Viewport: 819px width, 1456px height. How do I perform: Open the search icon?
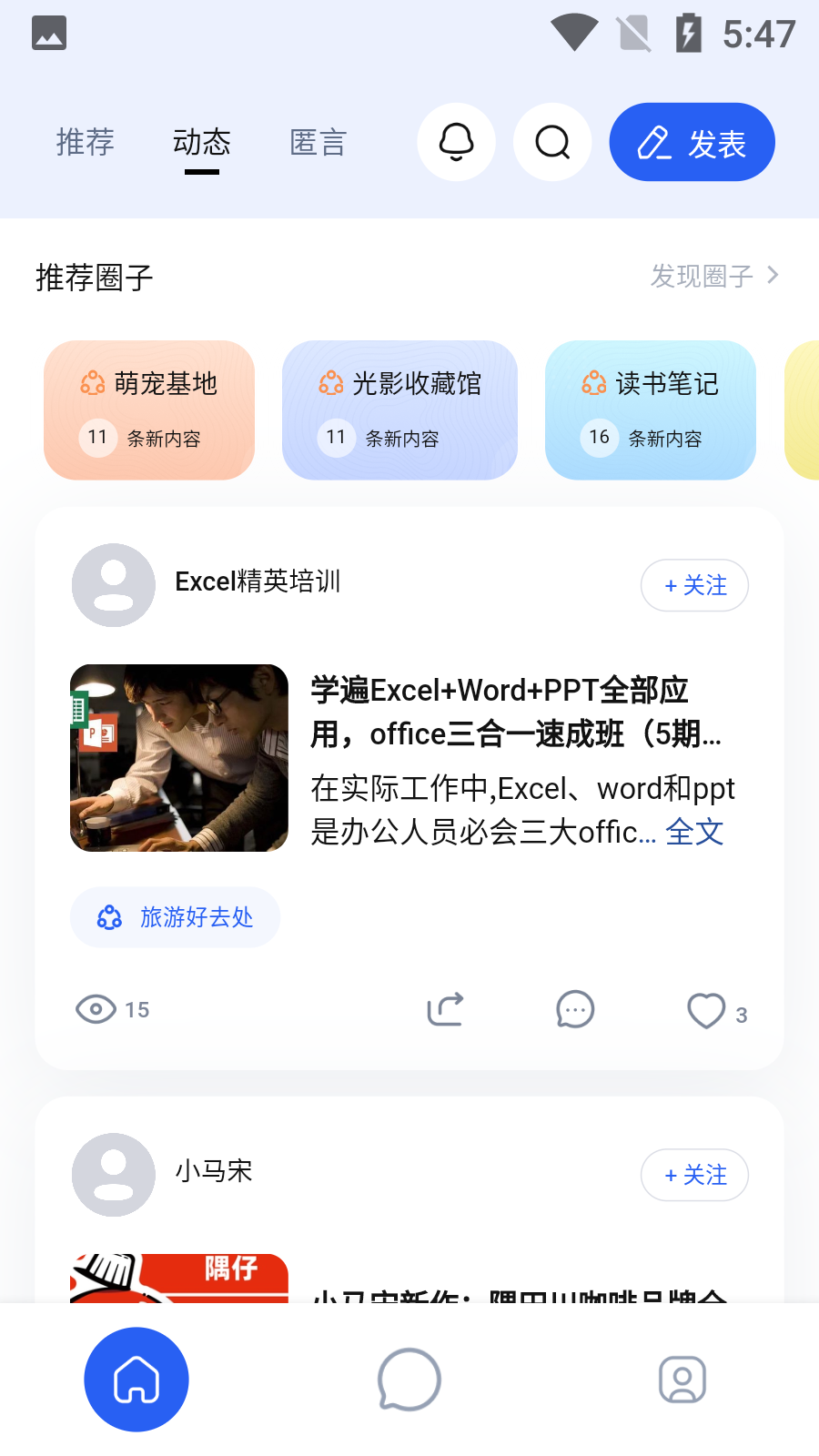551,142
